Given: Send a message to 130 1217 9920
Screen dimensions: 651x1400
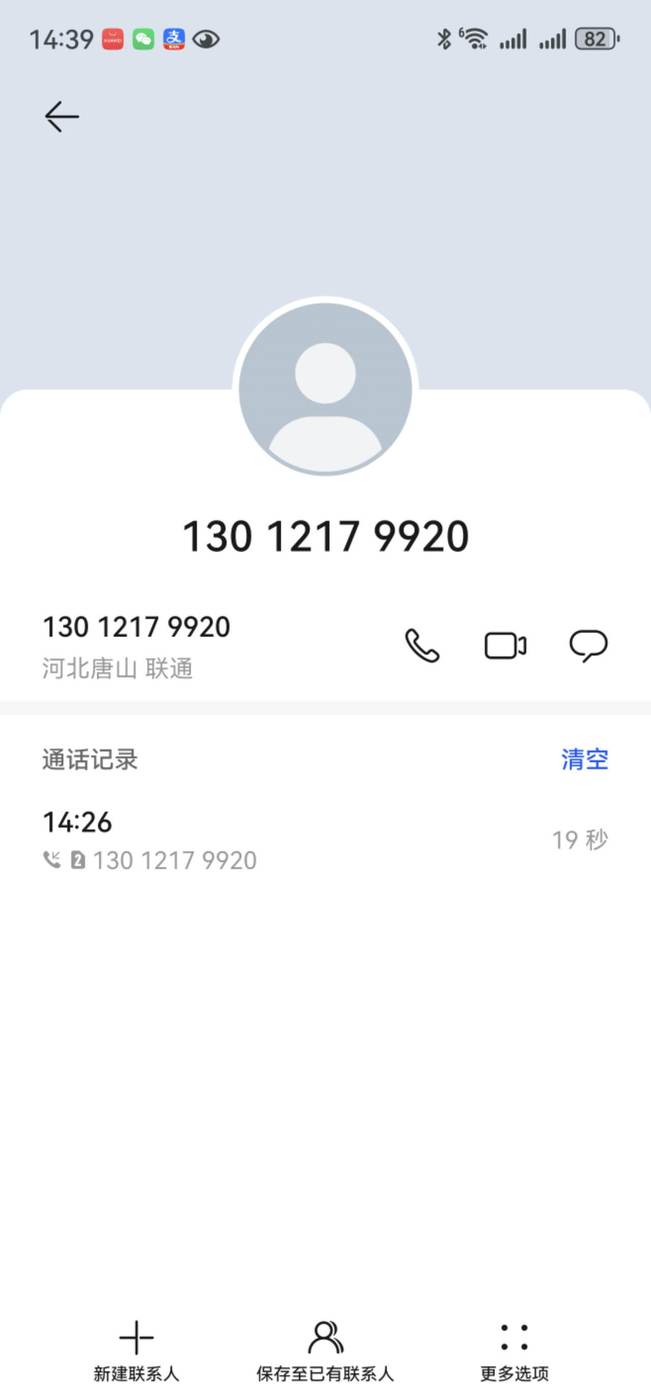Looking at the screenshot, I should pos(588,645).
